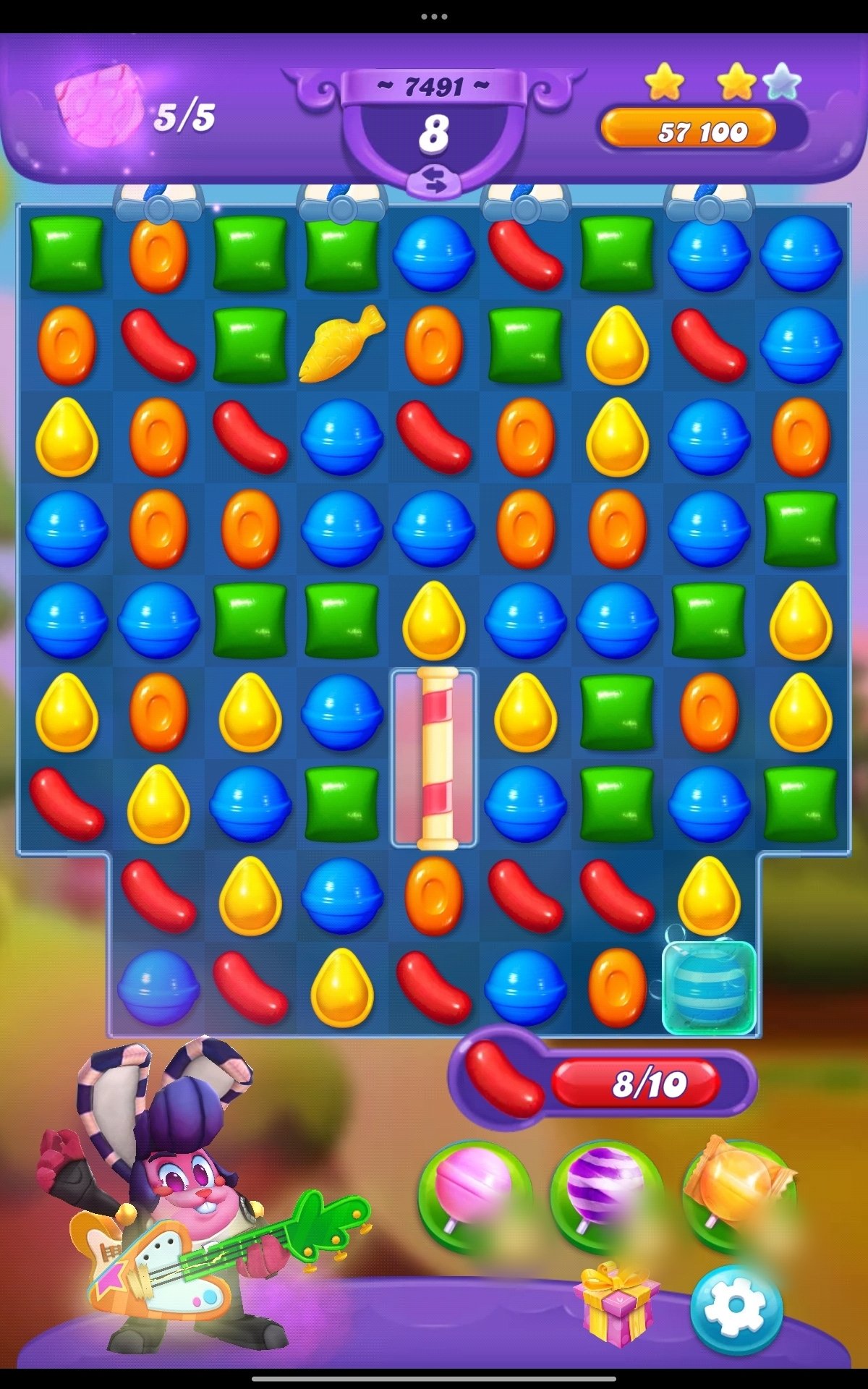Tap the yellow fish candy
Image resolution: width=868 pixels, height=1389 pixels.
[x=341, y=344]
